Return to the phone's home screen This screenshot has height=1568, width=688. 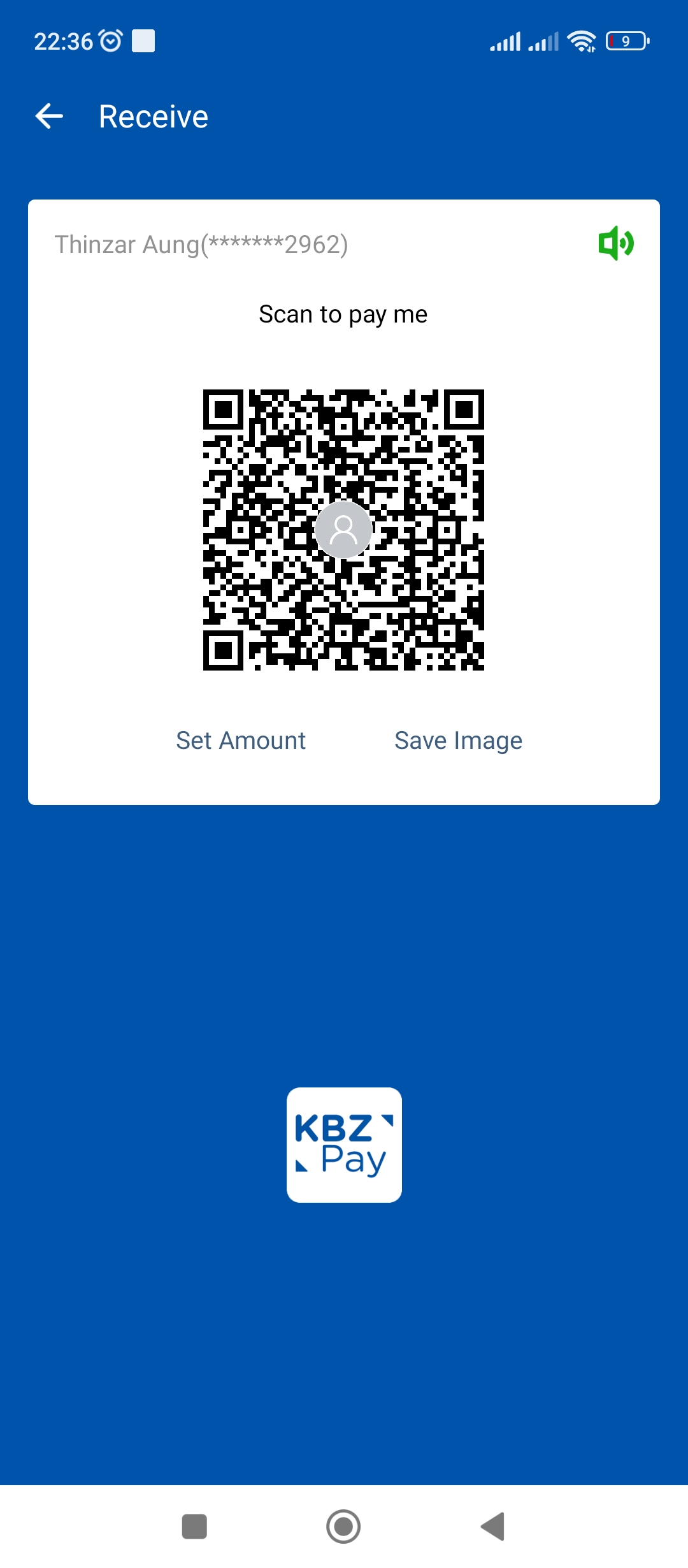pos(343,1527)
